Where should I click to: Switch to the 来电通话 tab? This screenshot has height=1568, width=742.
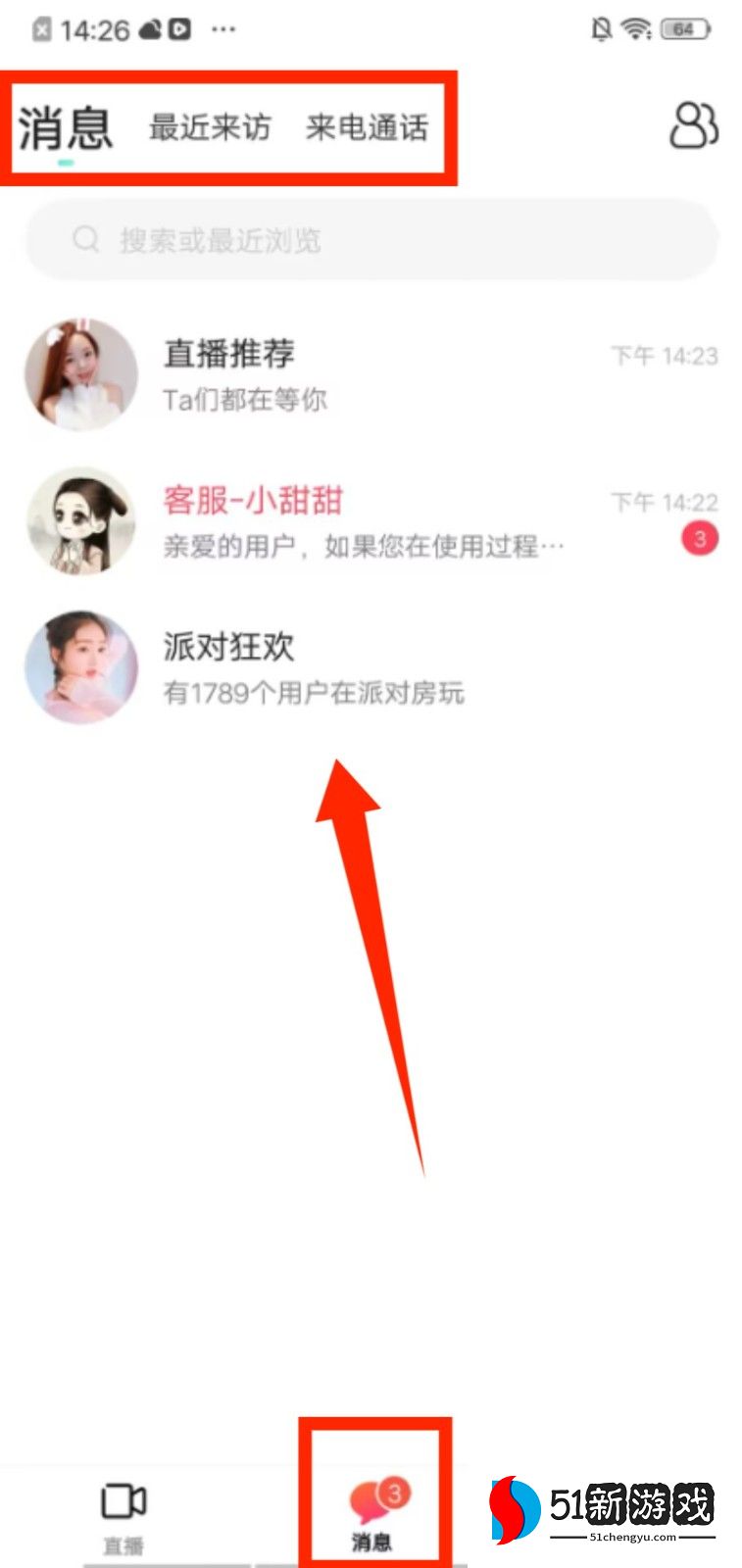pos(367,127)
